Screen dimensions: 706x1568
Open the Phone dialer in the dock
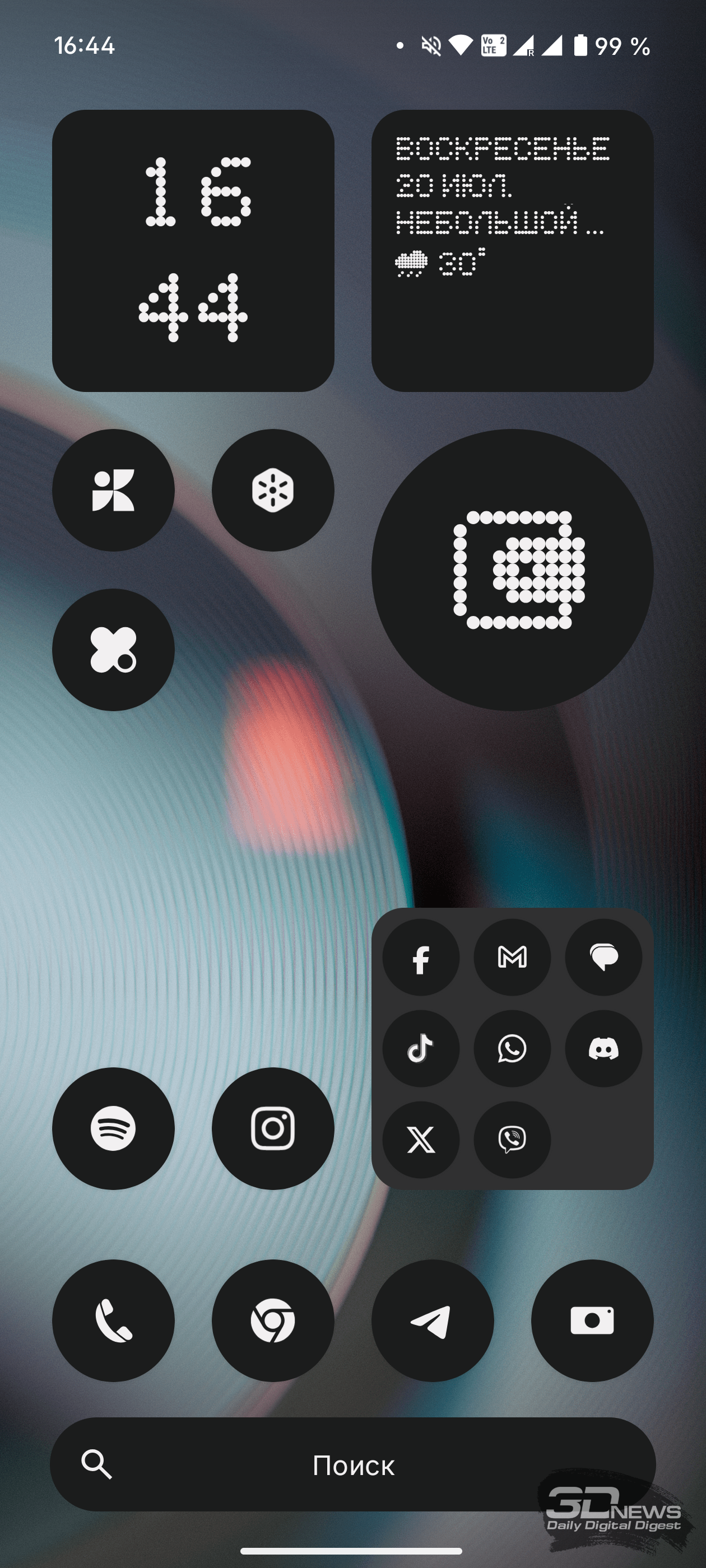(113, 1320)
